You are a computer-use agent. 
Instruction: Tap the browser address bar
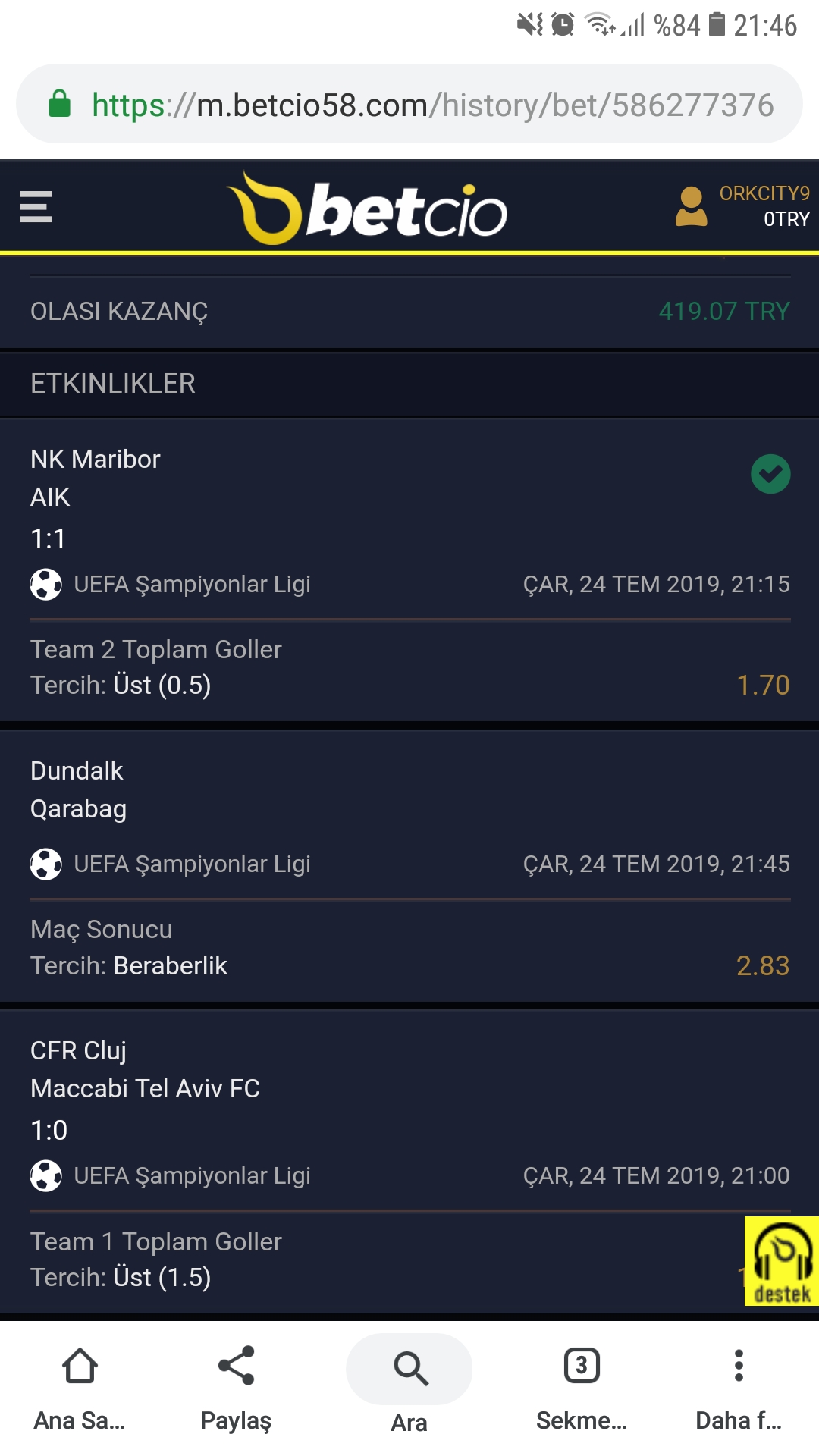tap(409, 105)
